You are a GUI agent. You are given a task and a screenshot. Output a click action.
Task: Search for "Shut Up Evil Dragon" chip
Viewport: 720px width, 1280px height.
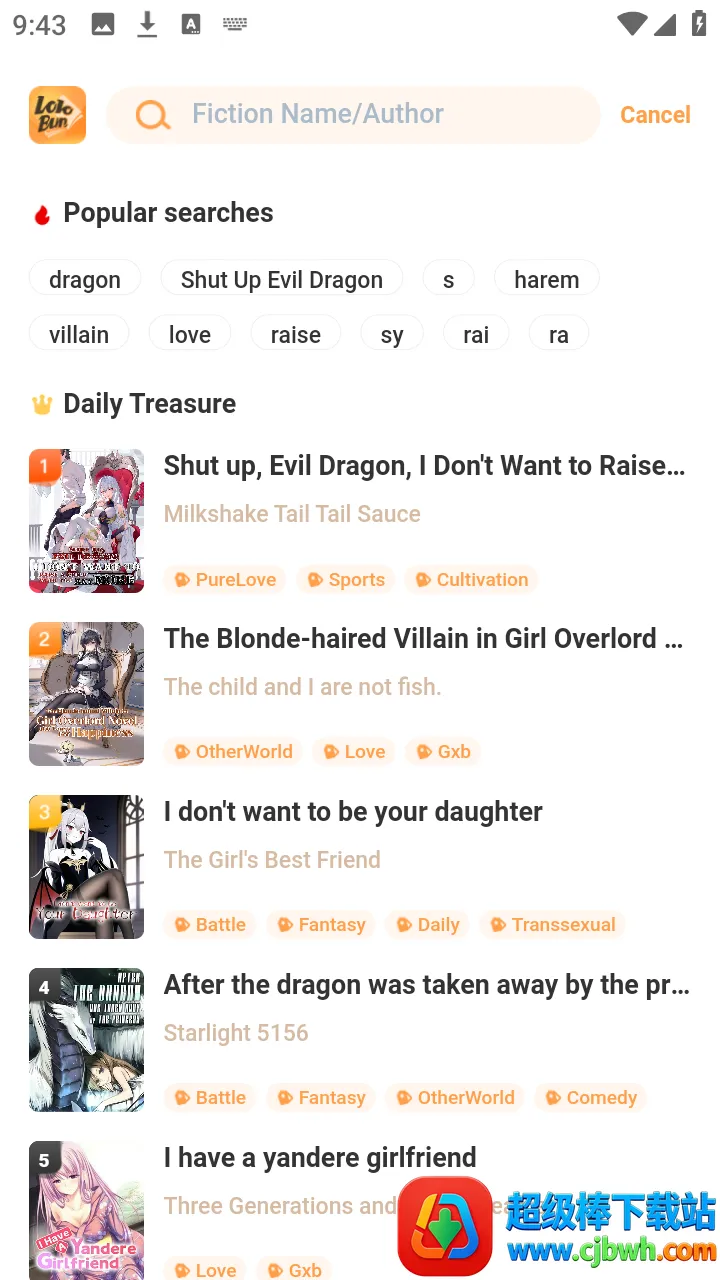(x=281, y=280)
